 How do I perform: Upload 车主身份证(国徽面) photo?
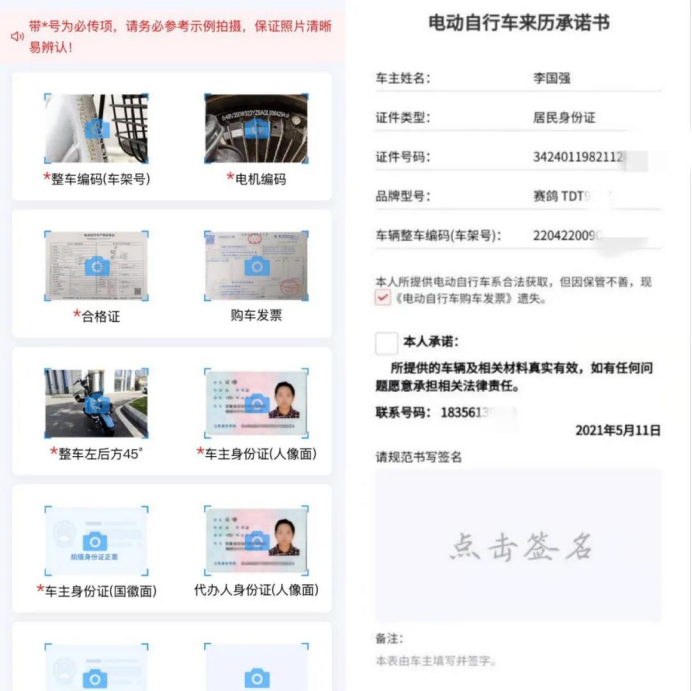96,540
